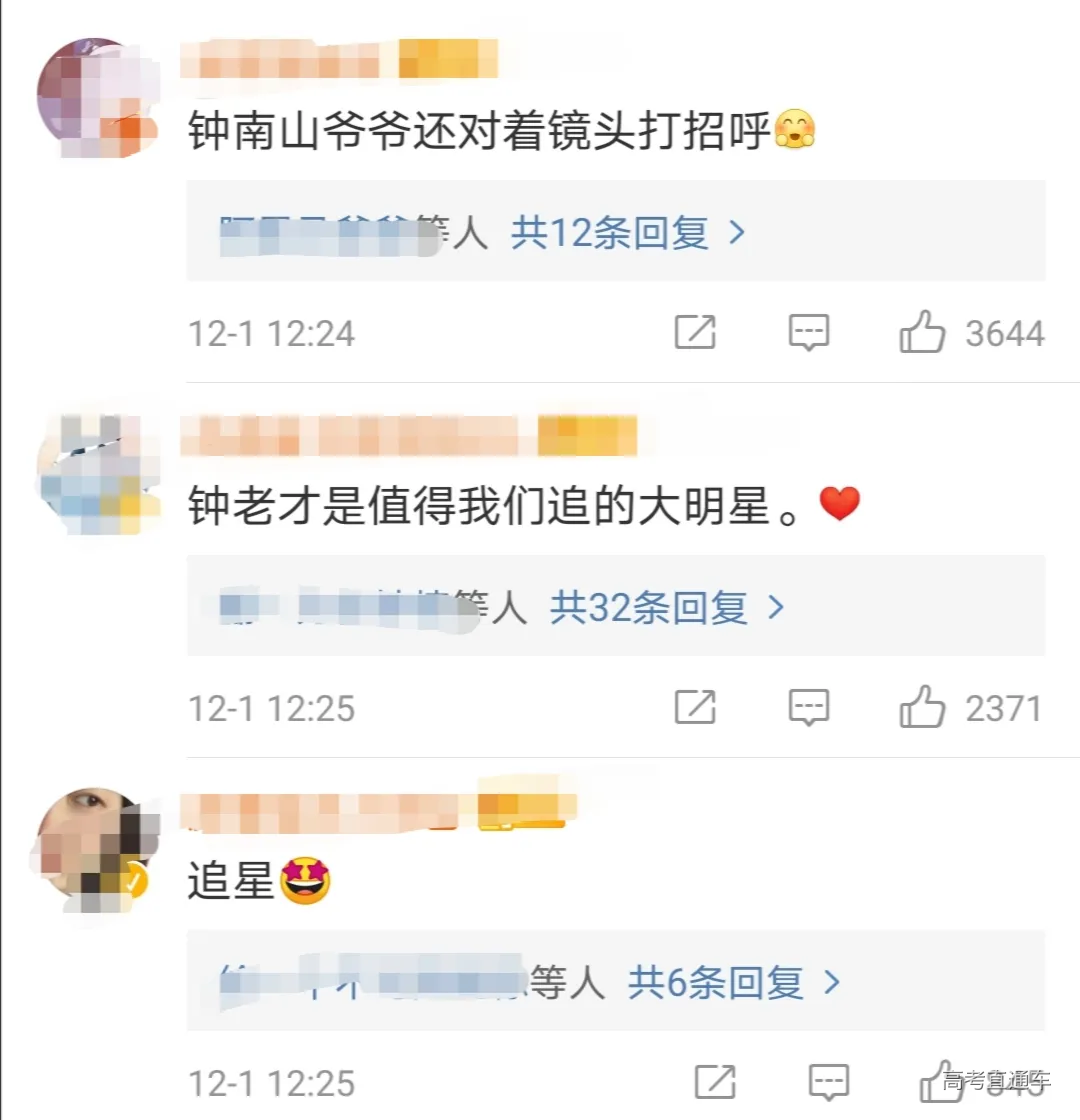
Task: Reply to the 钟南山爷爷还对着镜头打招呼 comment
Action: [x=808, y=332]
